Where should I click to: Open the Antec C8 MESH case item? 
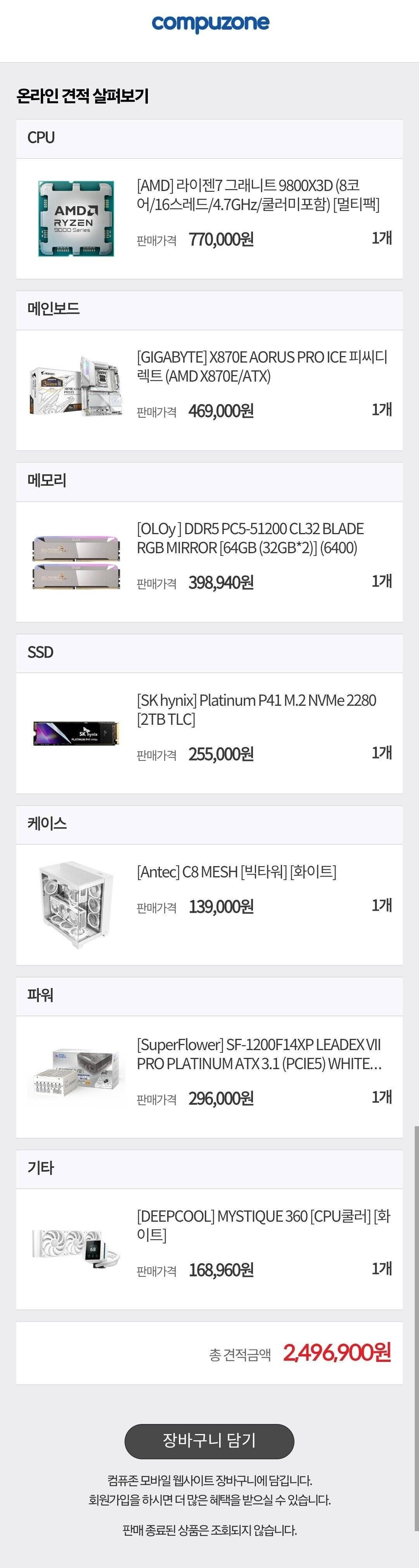click(x=237, y=872)
